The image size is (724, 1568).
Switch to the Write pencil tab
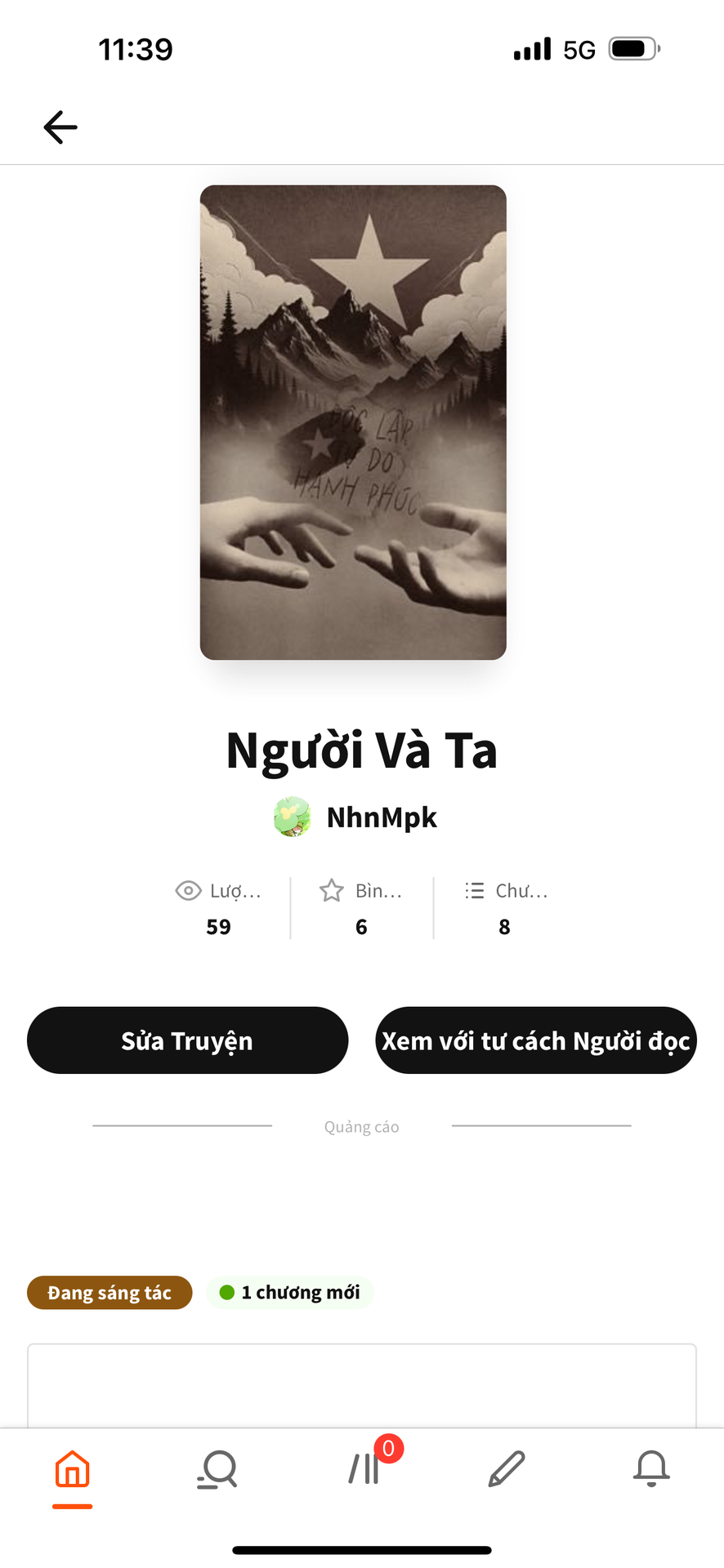point(507,1470)
